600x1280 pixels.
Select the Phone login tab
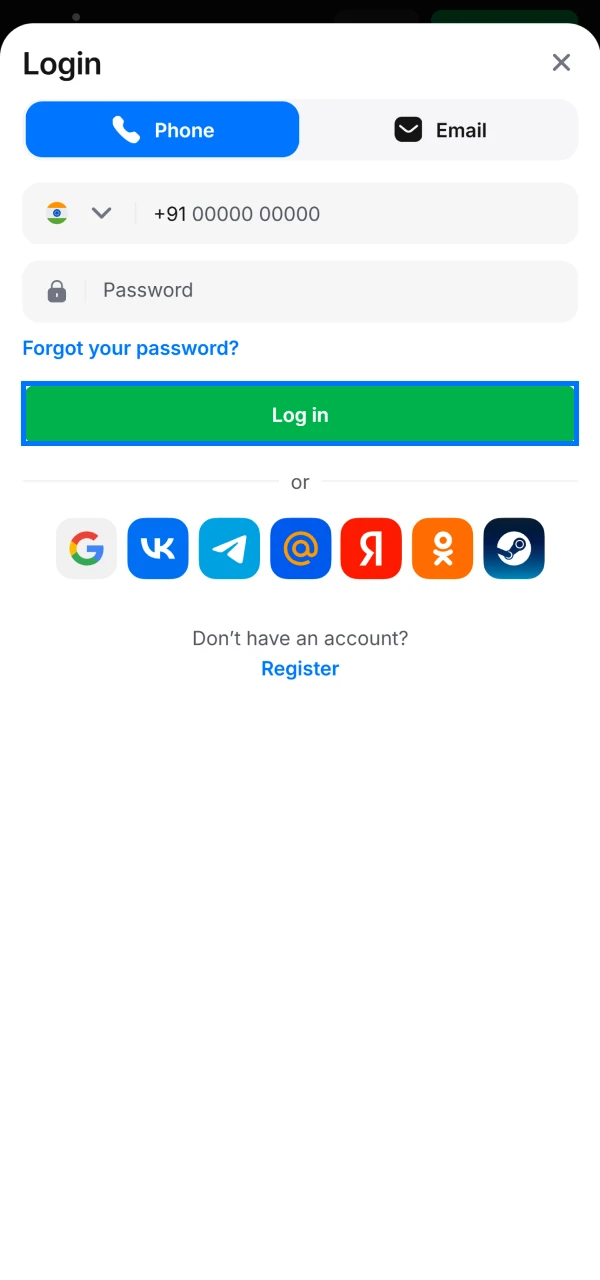pos(162,130)
